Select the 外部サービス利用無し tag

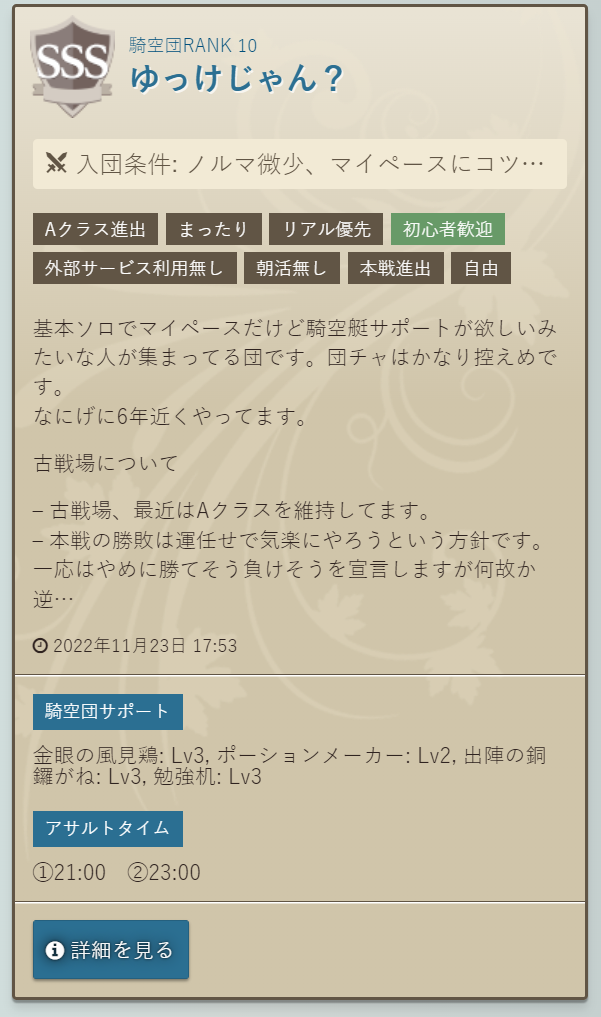tap(135, 268)
